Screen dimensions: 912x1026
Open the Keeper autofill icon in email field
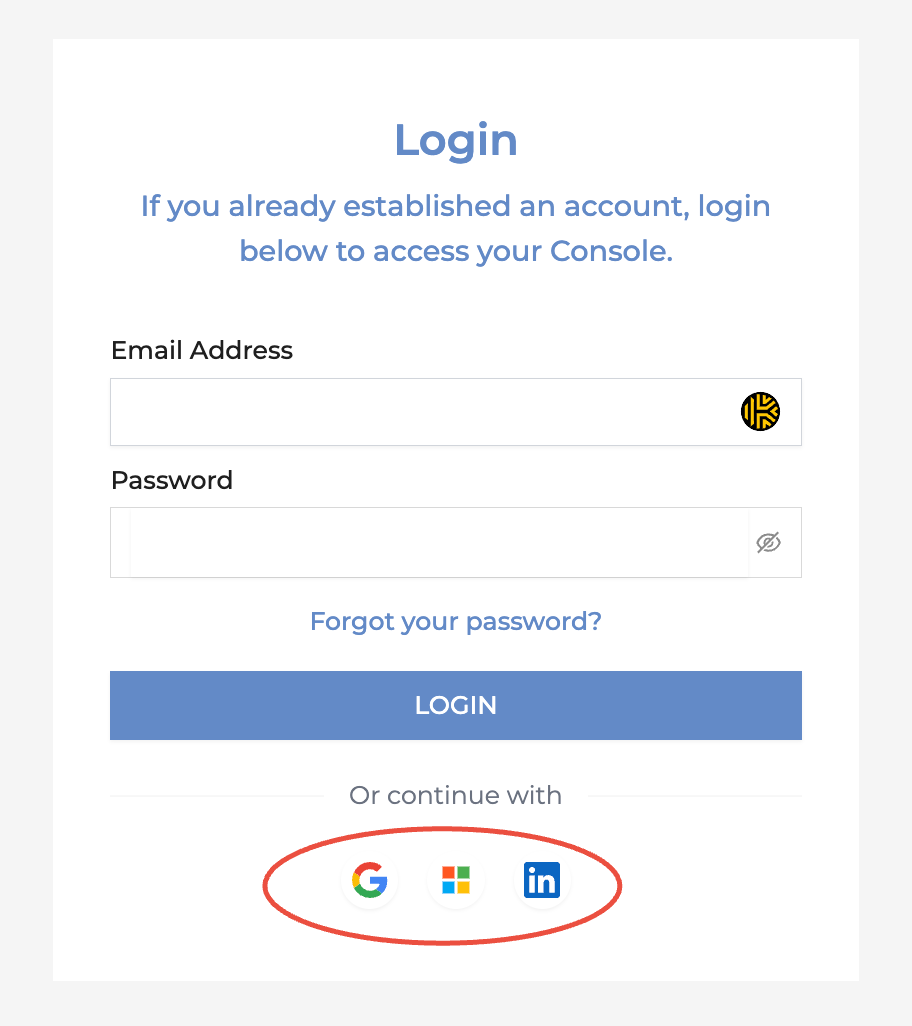[760, 412]
